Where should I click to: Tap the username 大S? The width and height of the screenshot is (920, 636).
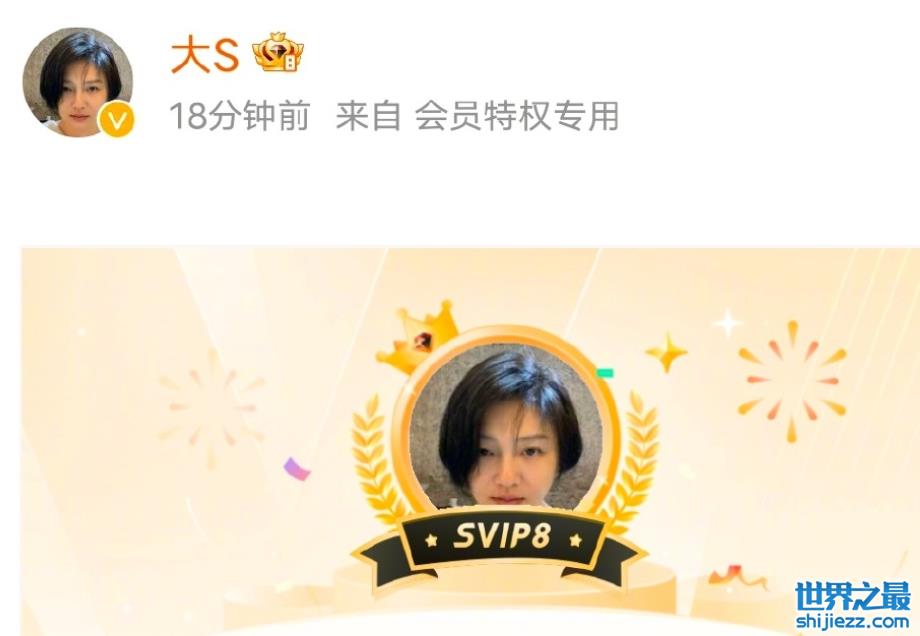tap(204, 55)
